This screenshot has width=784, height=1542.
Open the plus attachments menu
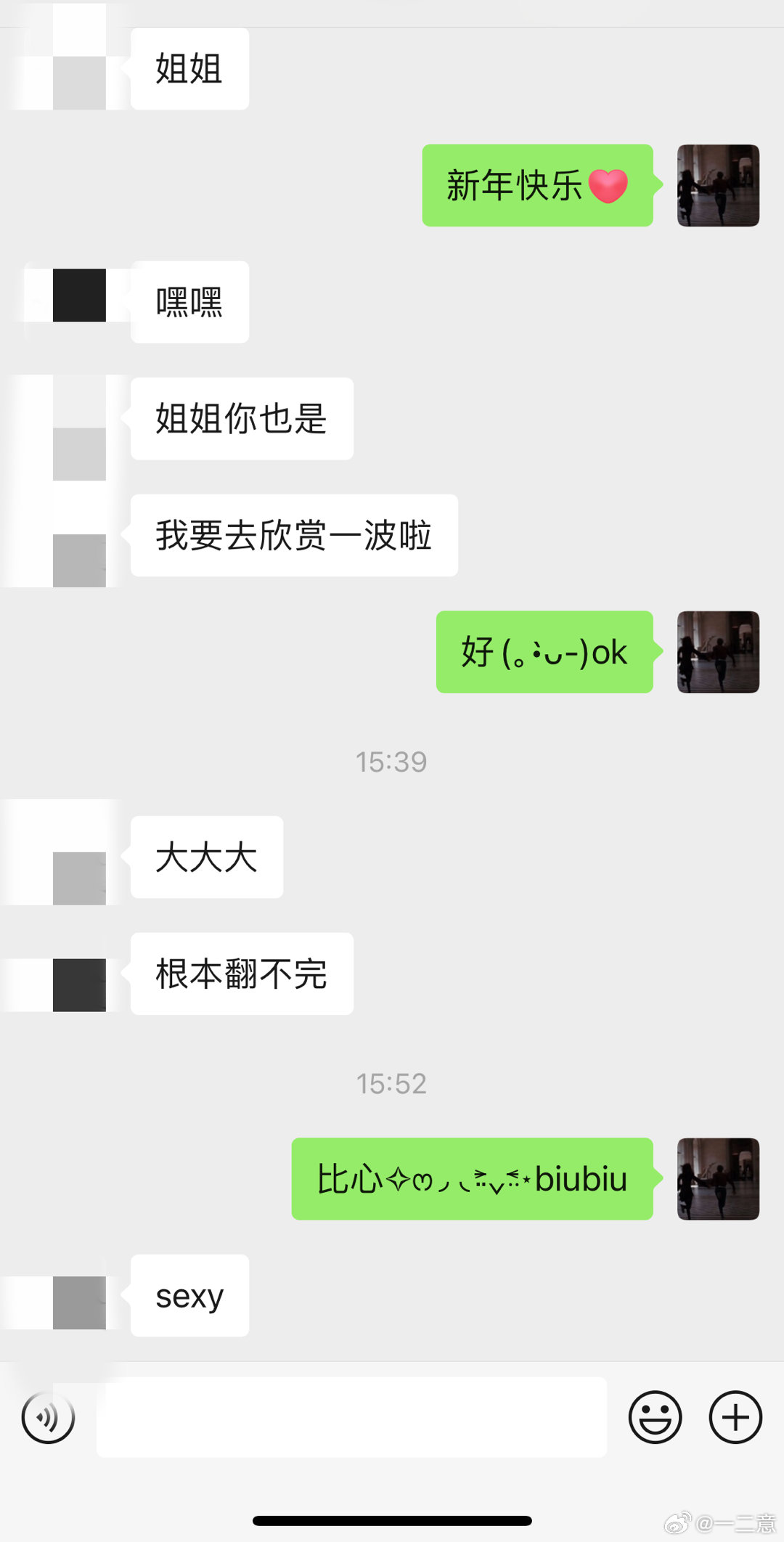click(735, 1416)
